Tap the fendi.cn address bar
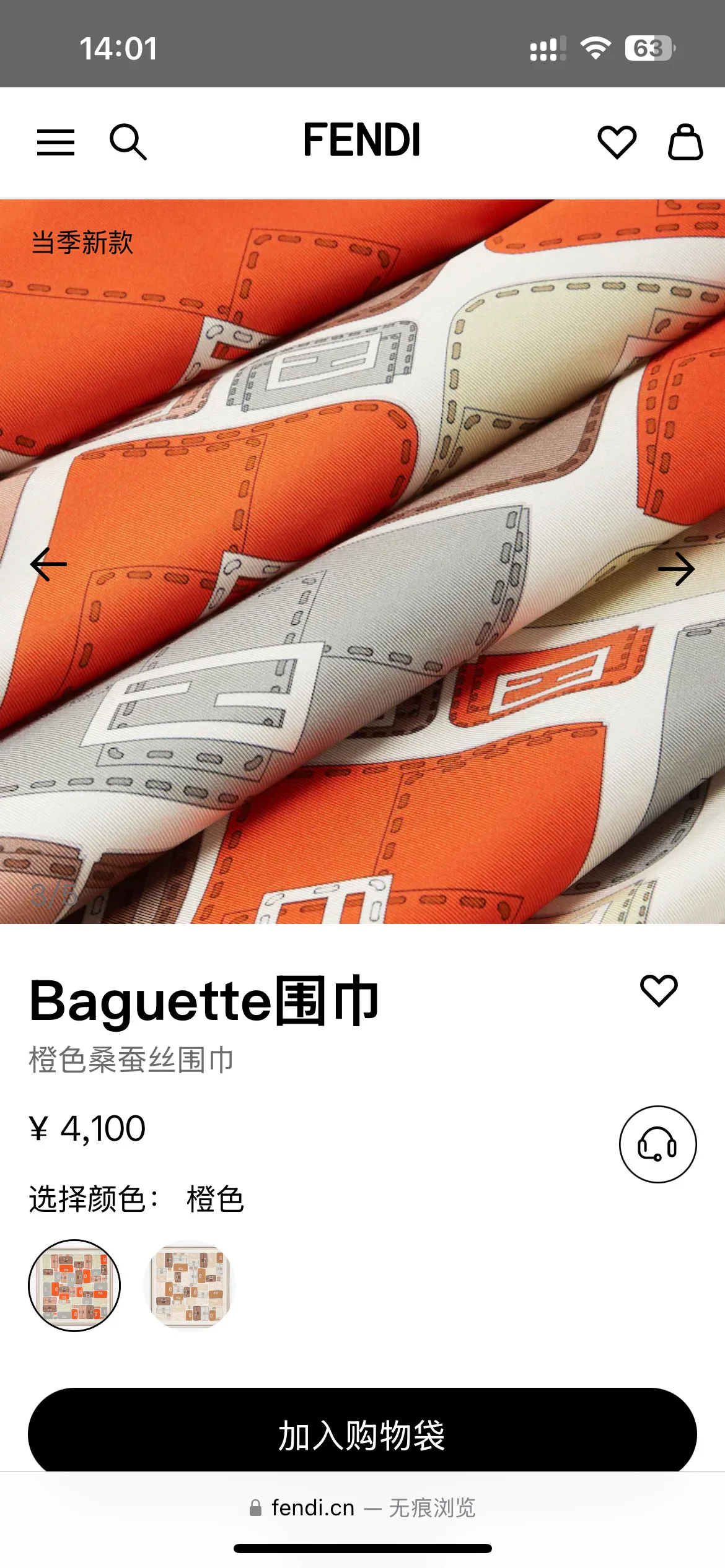The image size is (725, 1568). 362,1508
